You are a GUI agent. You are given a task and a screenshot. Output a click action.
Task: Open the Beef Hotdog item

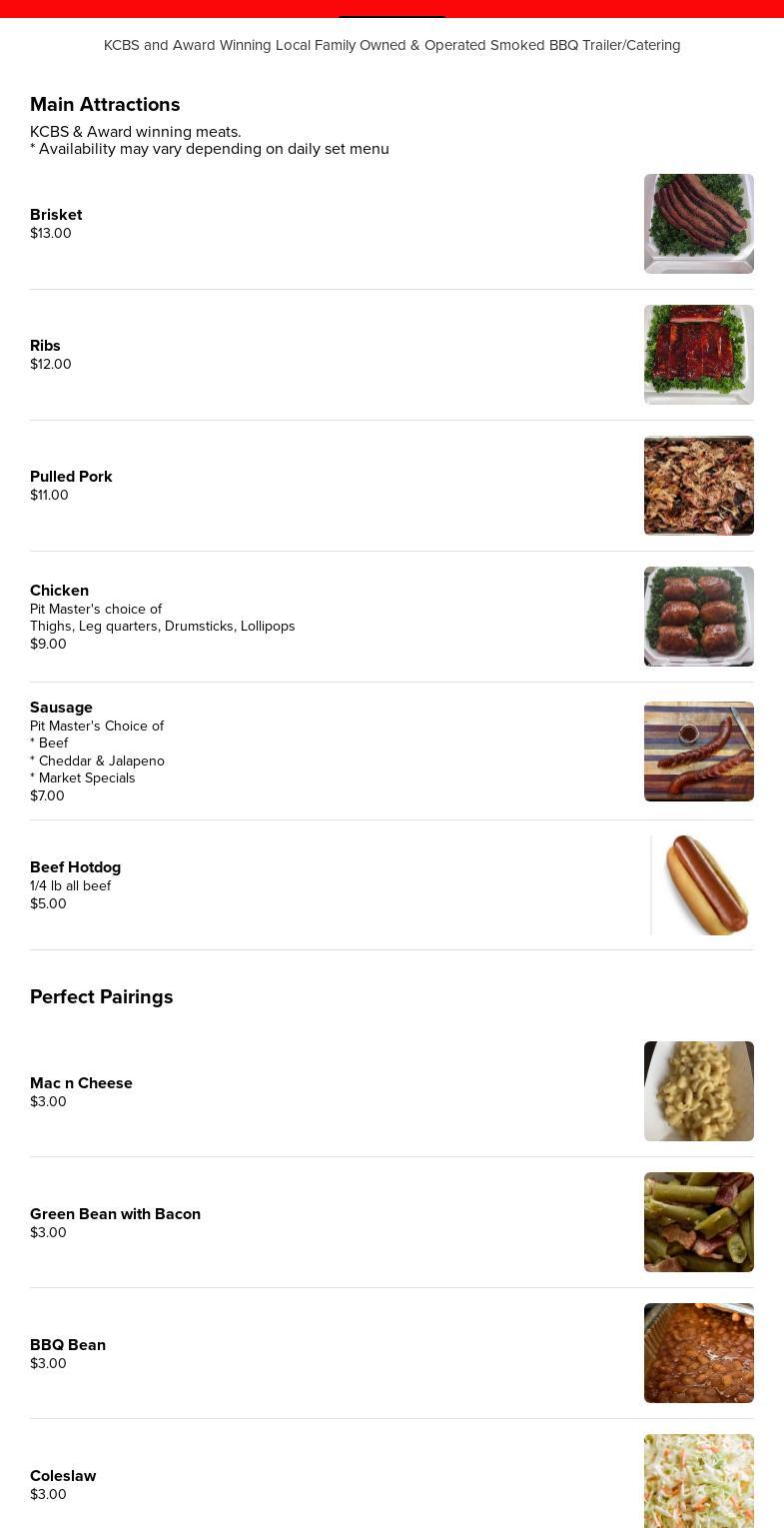point(75,867)
